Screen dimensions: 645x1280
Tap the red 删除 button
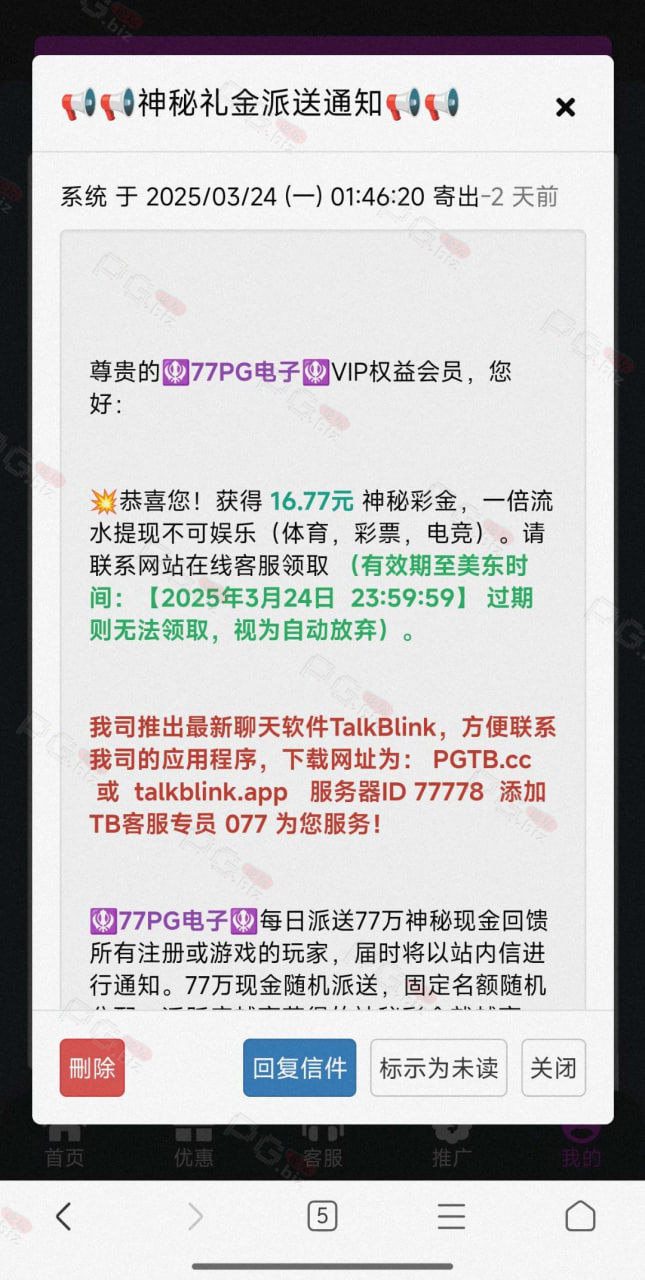click(x=92, y=1067)
